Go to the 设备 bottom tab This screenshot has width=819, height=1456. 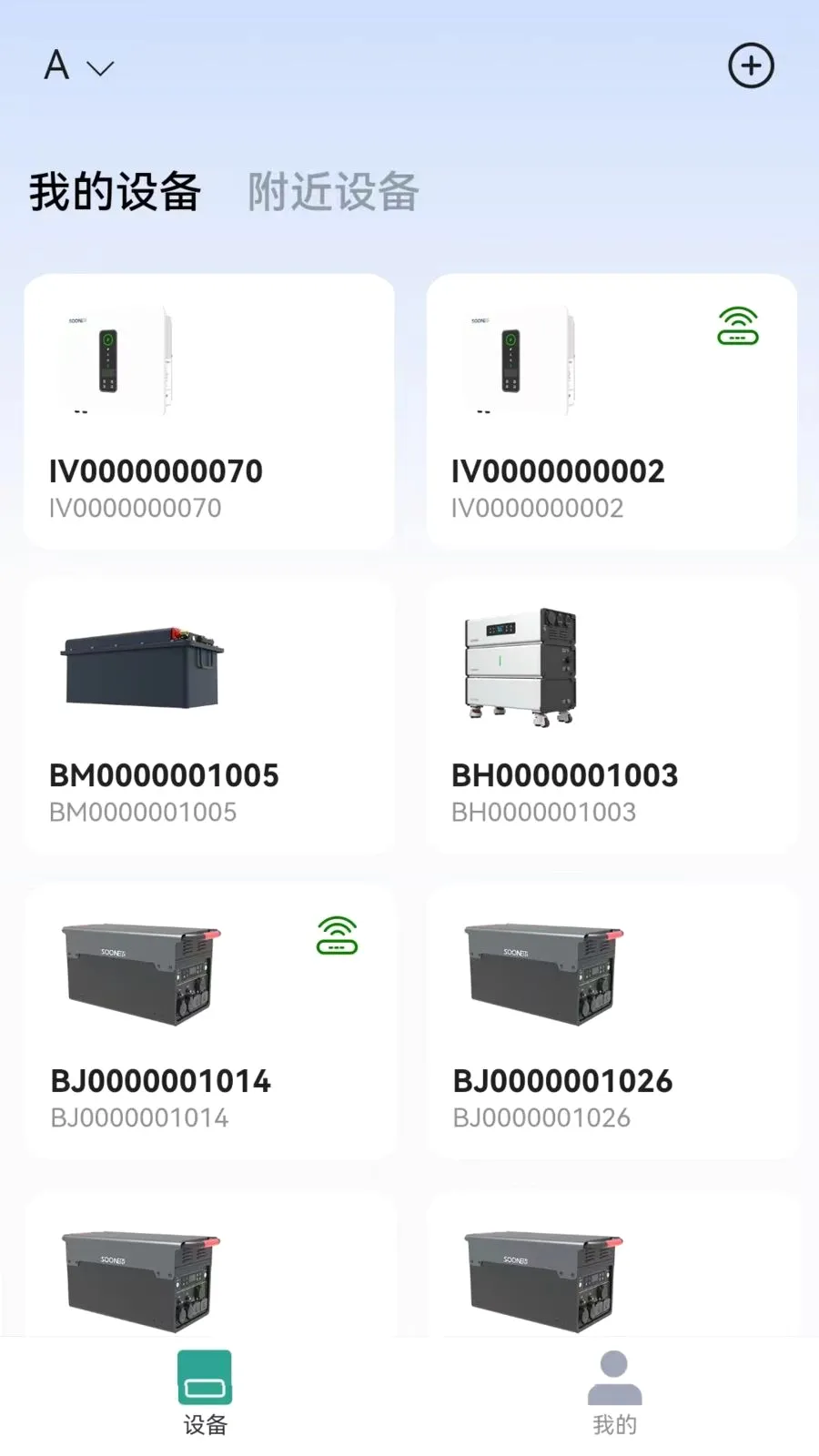pyautogui.click(x=205, y=1393)
